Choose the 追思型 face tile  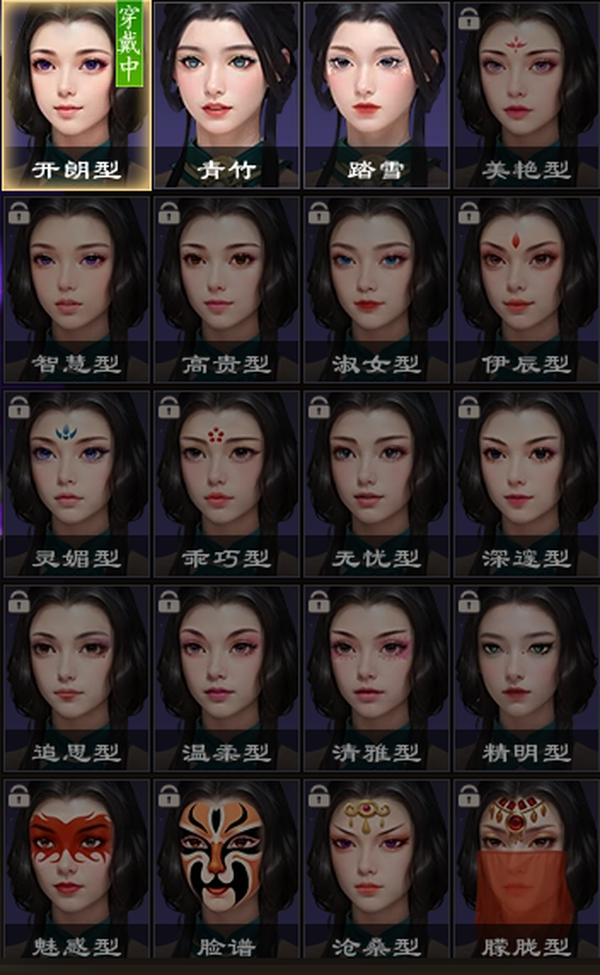click(76, 678)
